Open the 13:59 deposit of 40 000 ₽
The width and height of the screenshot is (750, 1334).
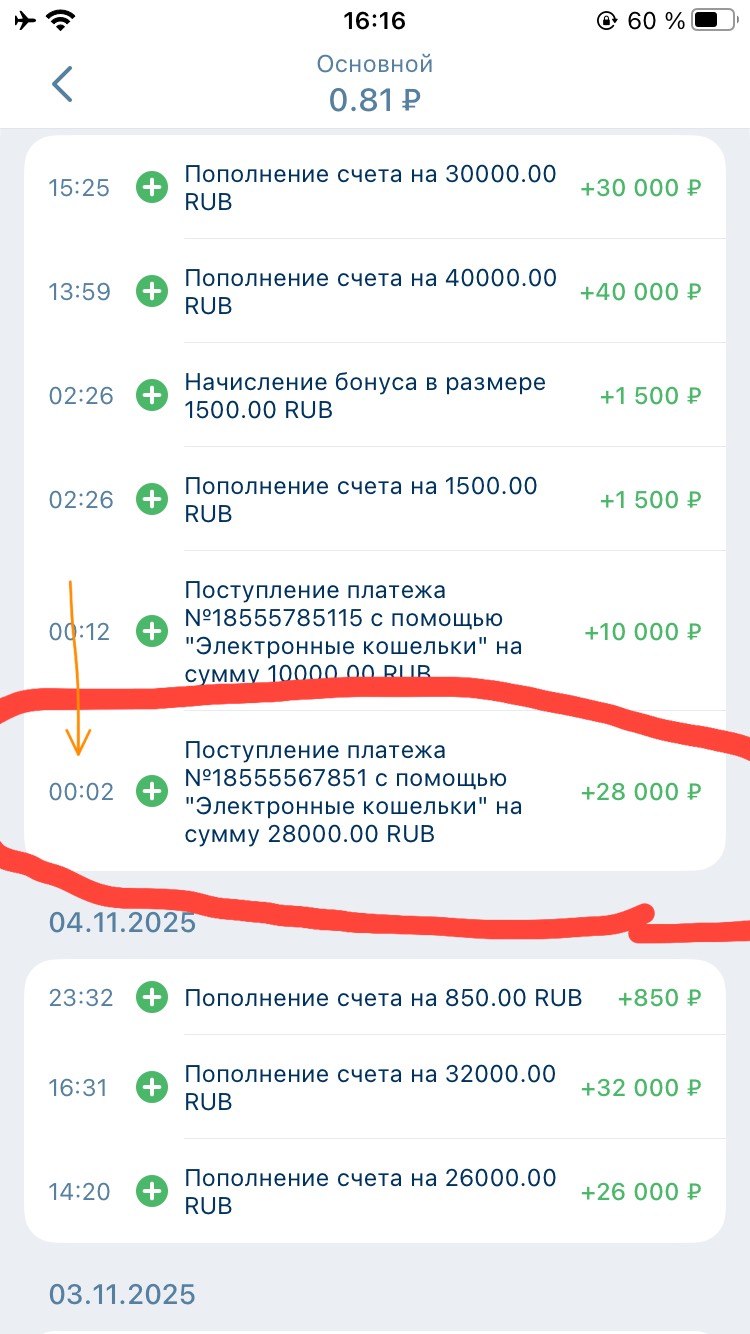click(375, 292)
